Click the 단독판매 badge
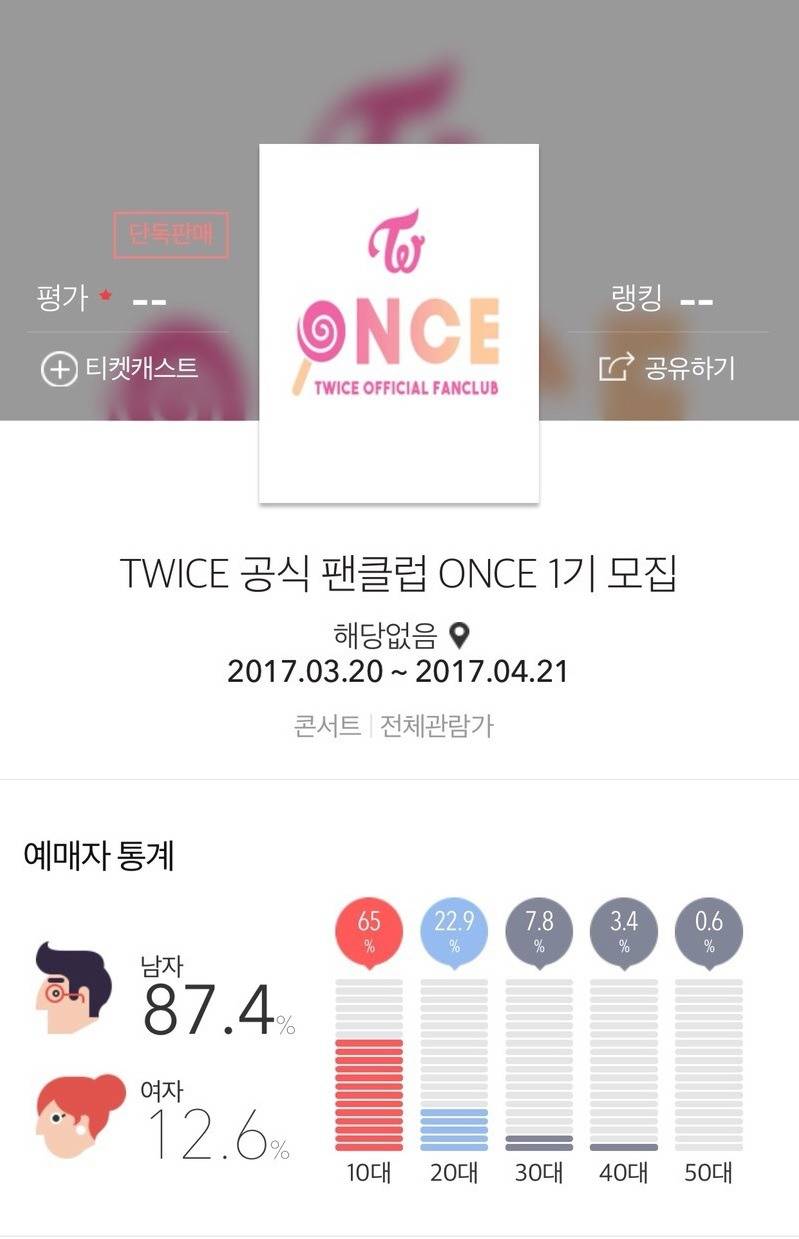The height and width of the screenshot is (1239, 799). 172,231
